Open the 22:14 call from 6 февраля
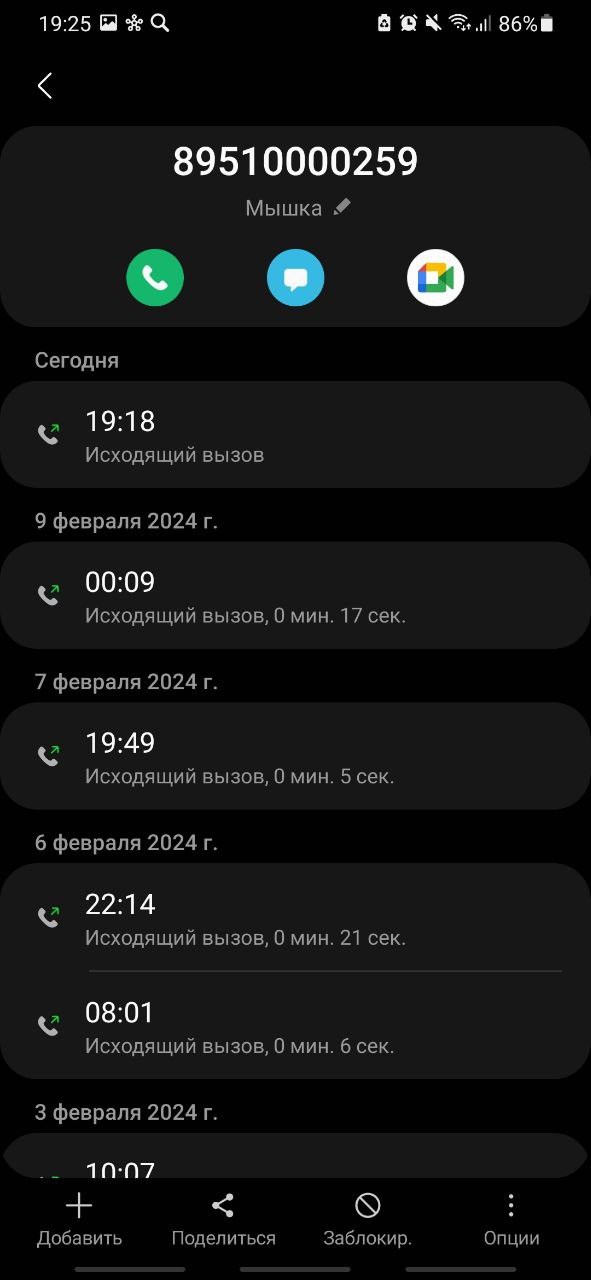The image size is (591, 1280). (x=295, y=918)
